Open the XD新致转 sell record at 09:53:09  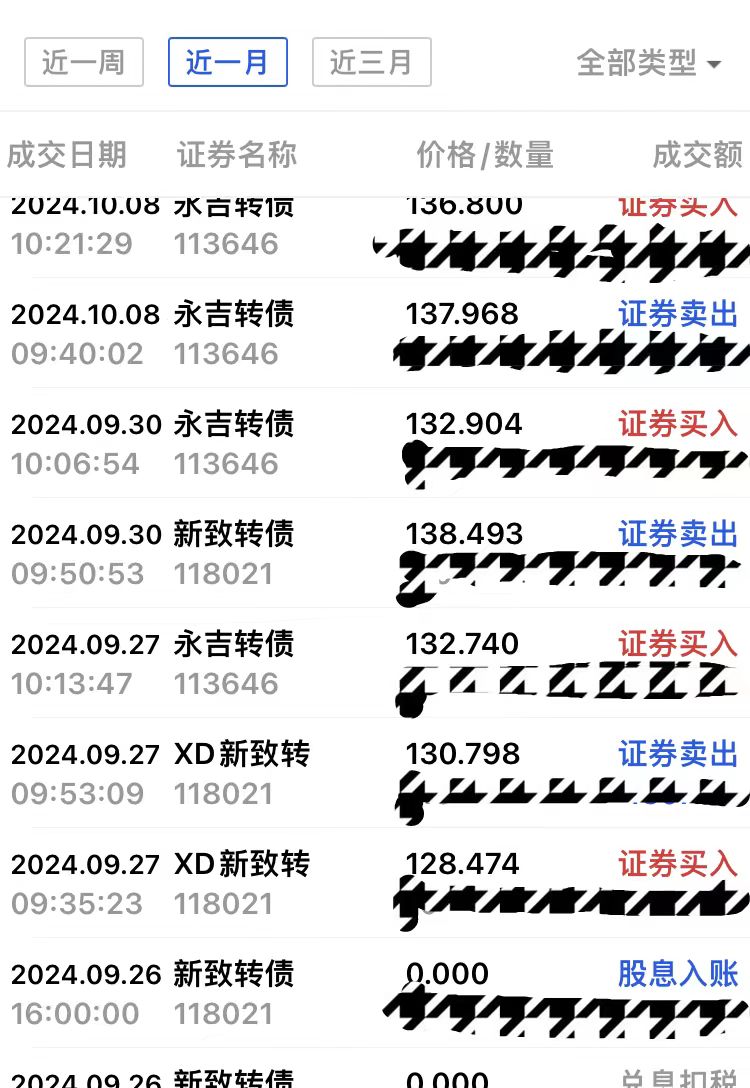[x=375, y=773]
